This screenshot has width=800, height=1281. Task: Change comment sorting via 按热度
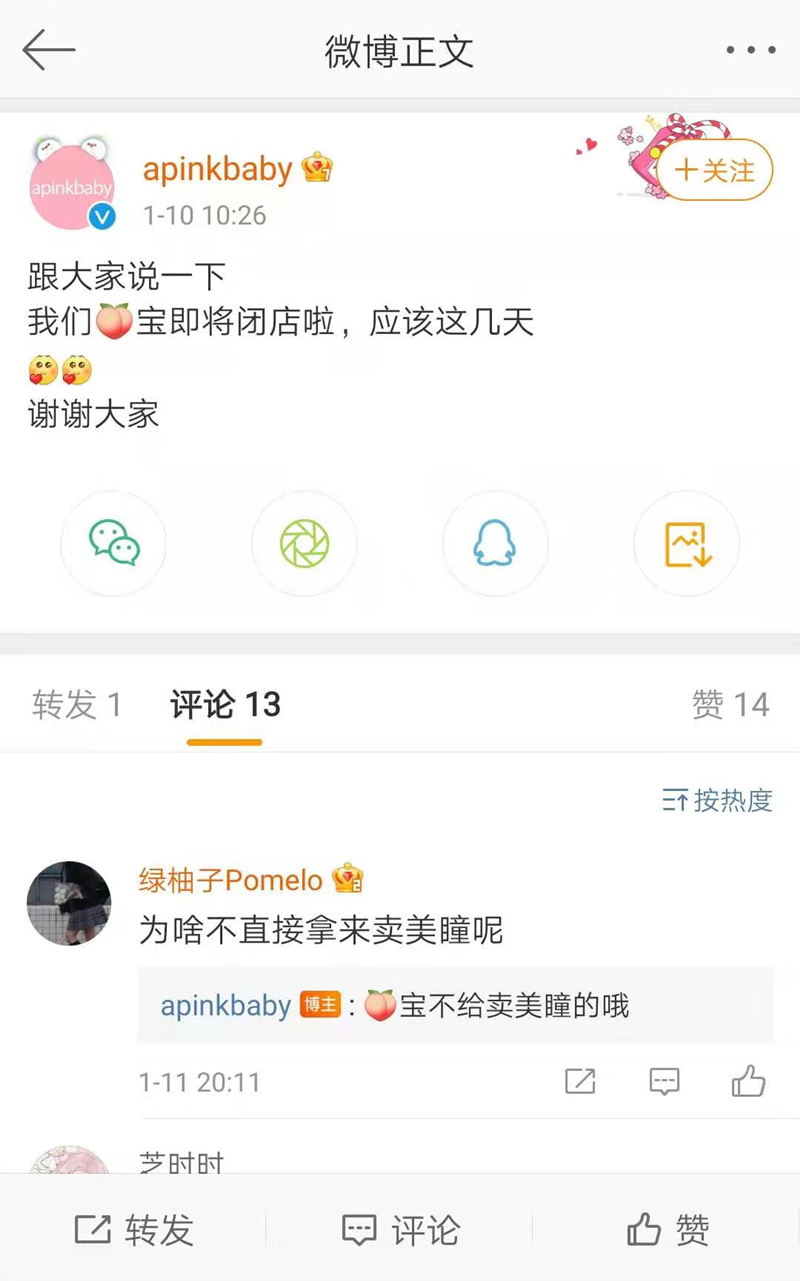pyautogui.click(x=718, y=800)
